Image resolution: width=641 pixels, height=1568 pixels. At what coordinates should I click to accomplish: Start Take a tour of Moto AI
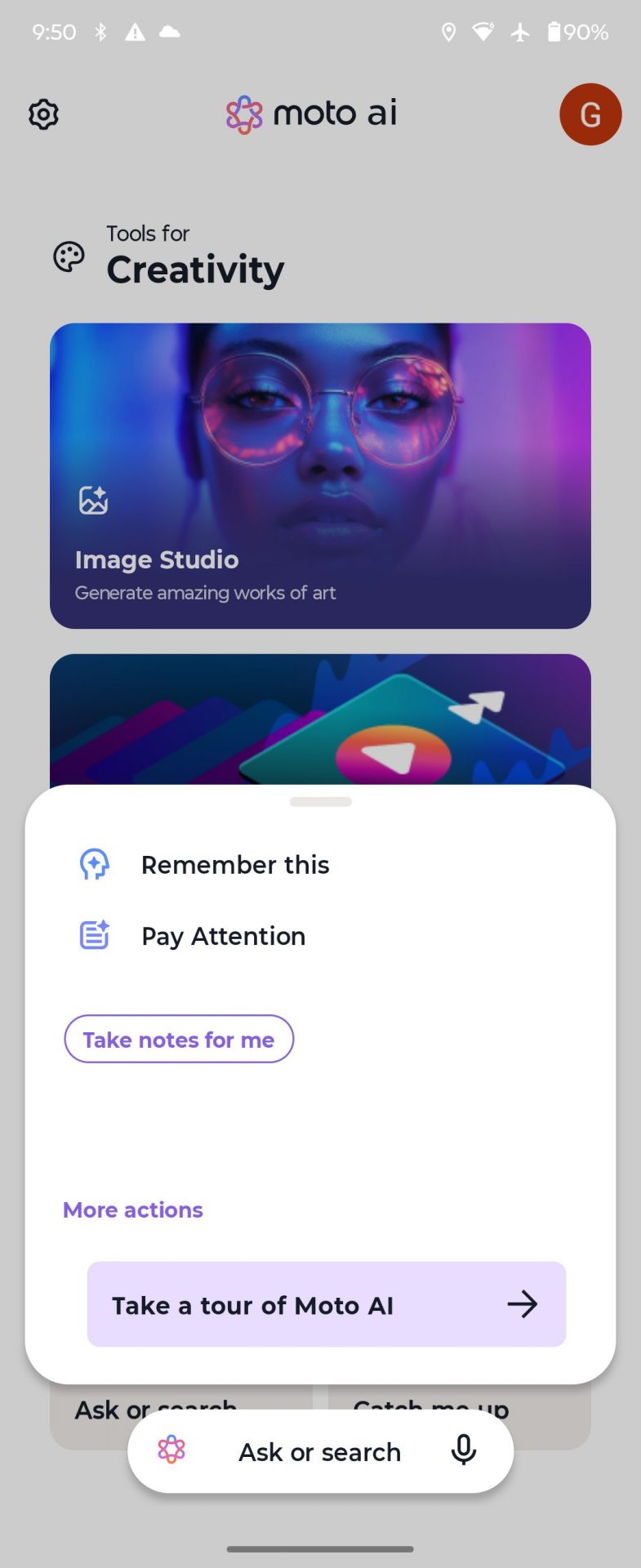[326, 1304]
